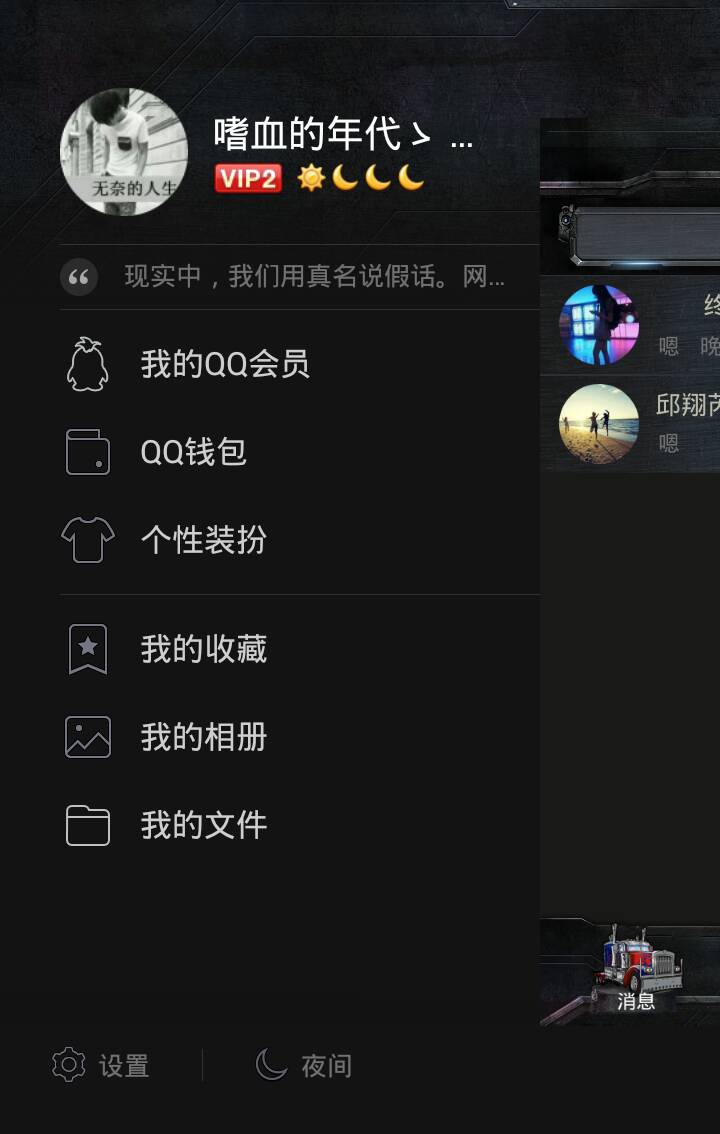Open 我的QQ会员
The width and height of the screenshot is (720, 1134).
(x=225, y=365)
